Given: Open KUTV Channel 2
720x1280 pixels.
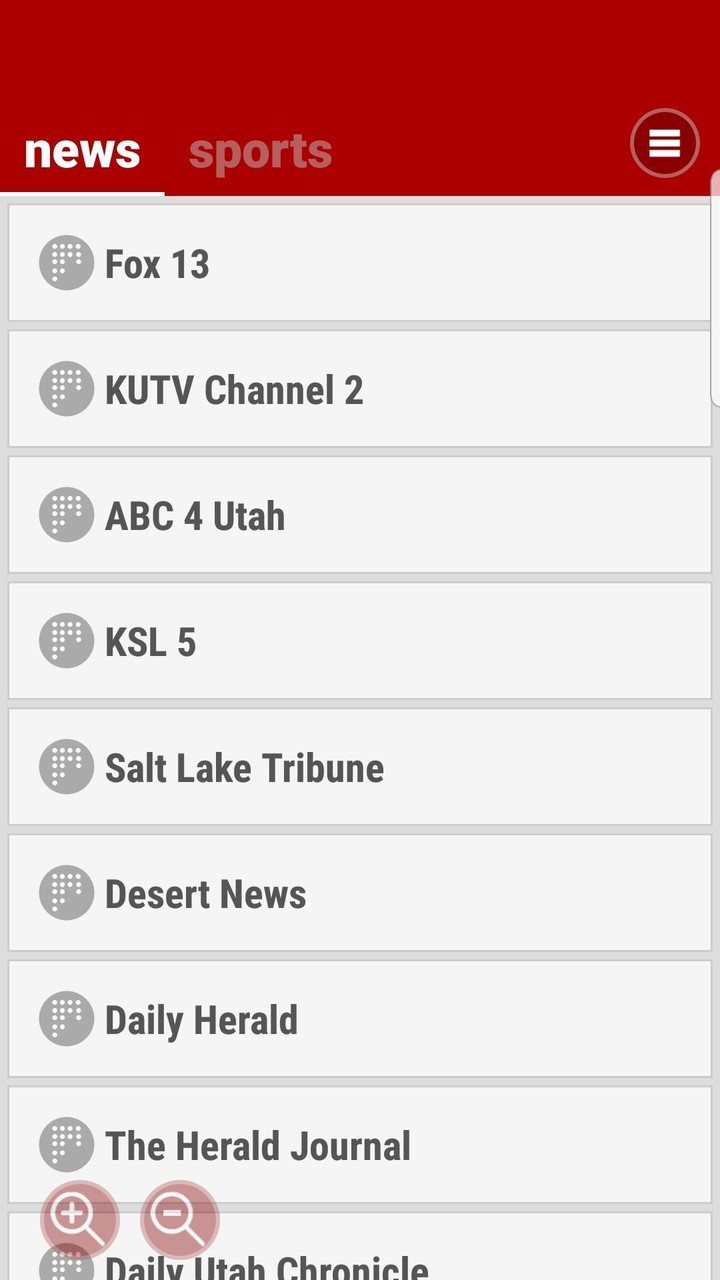Looking at the screenshot, I should (x=358, y=388).
